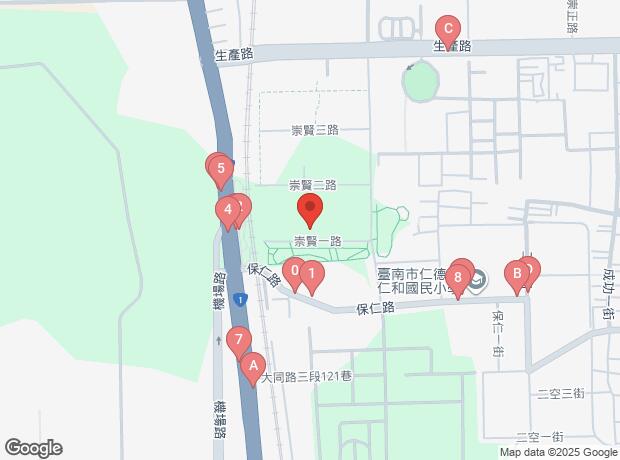Open map marker 4
The height and width of the screenshot is (460, 620).
[228, 210]
